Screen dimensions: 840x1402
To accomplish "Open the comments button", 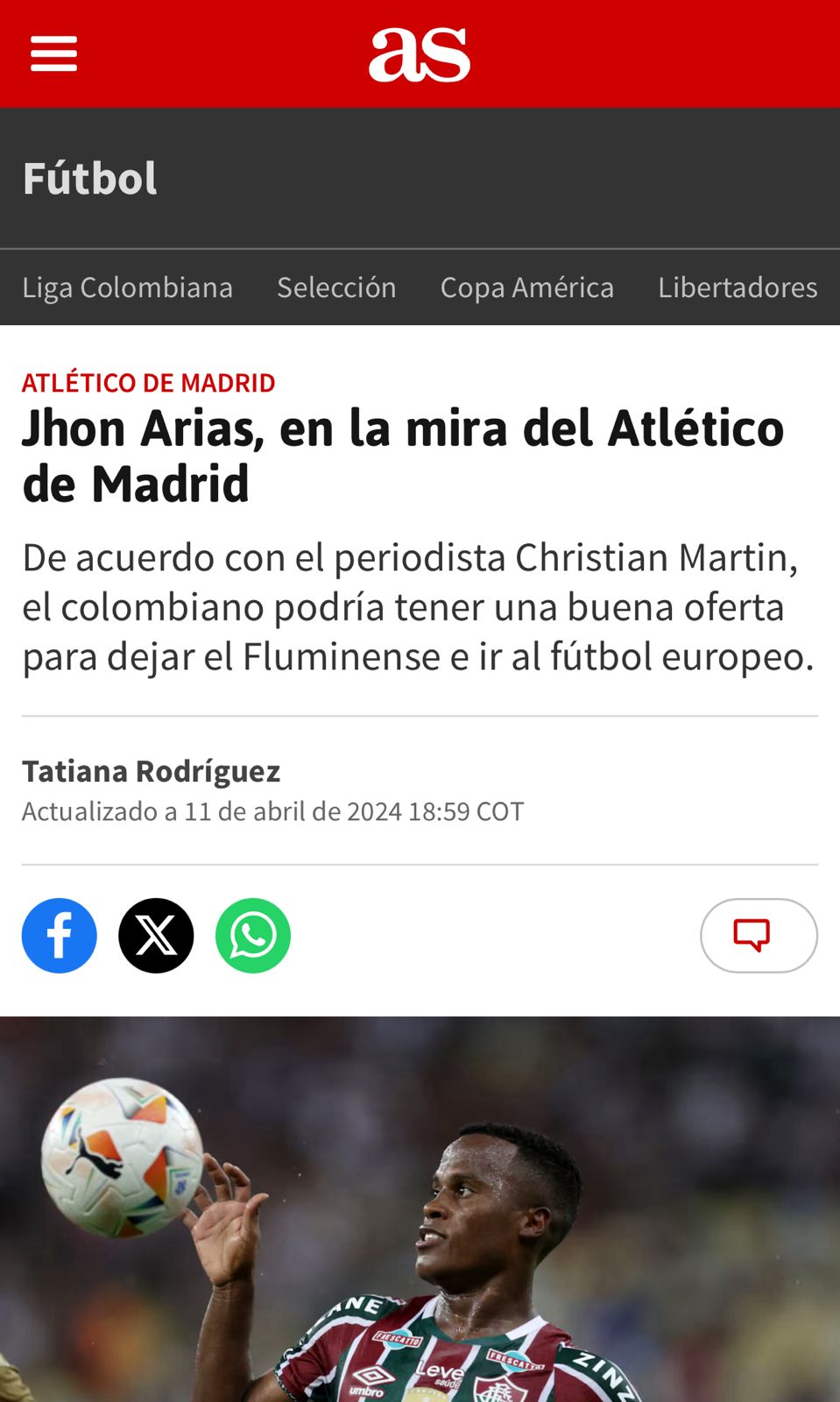I will pos(758,936).
